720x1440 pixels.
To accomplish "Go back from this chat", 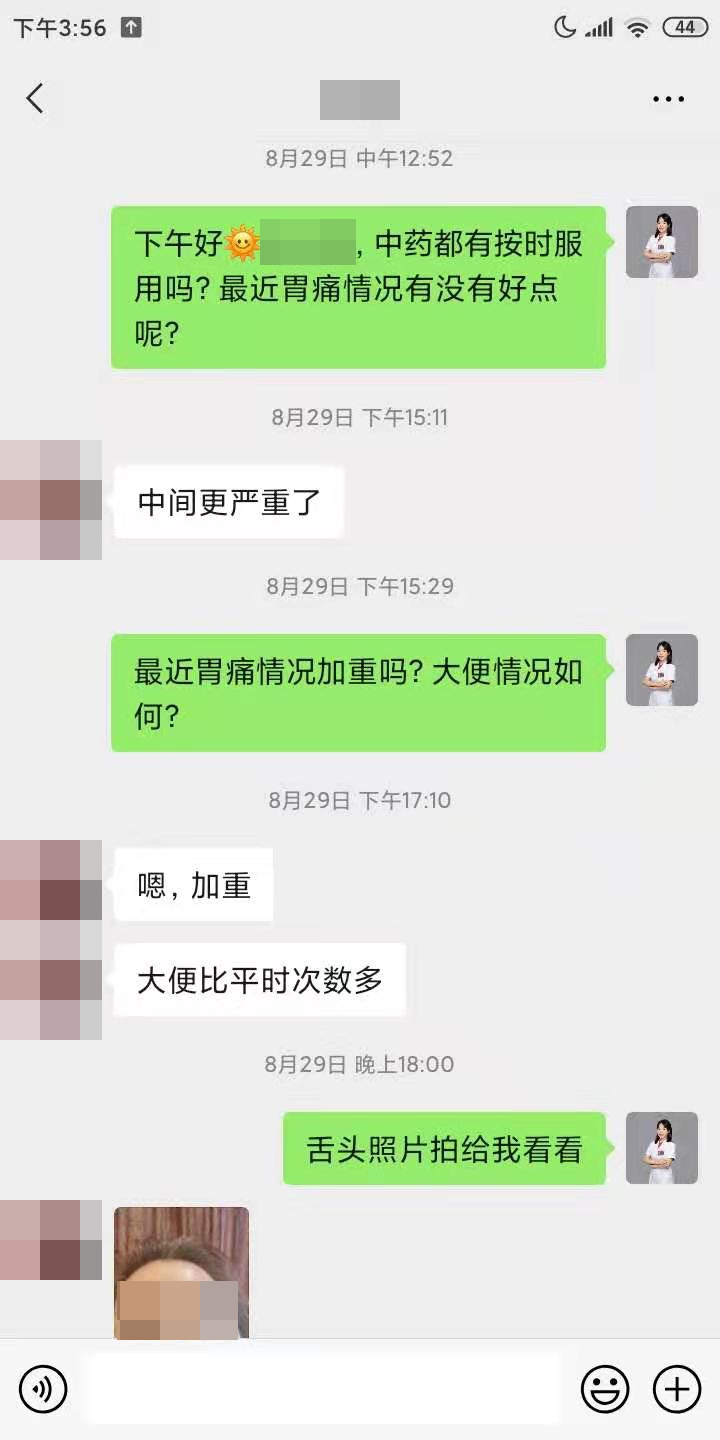I will (x=35, y=98).
